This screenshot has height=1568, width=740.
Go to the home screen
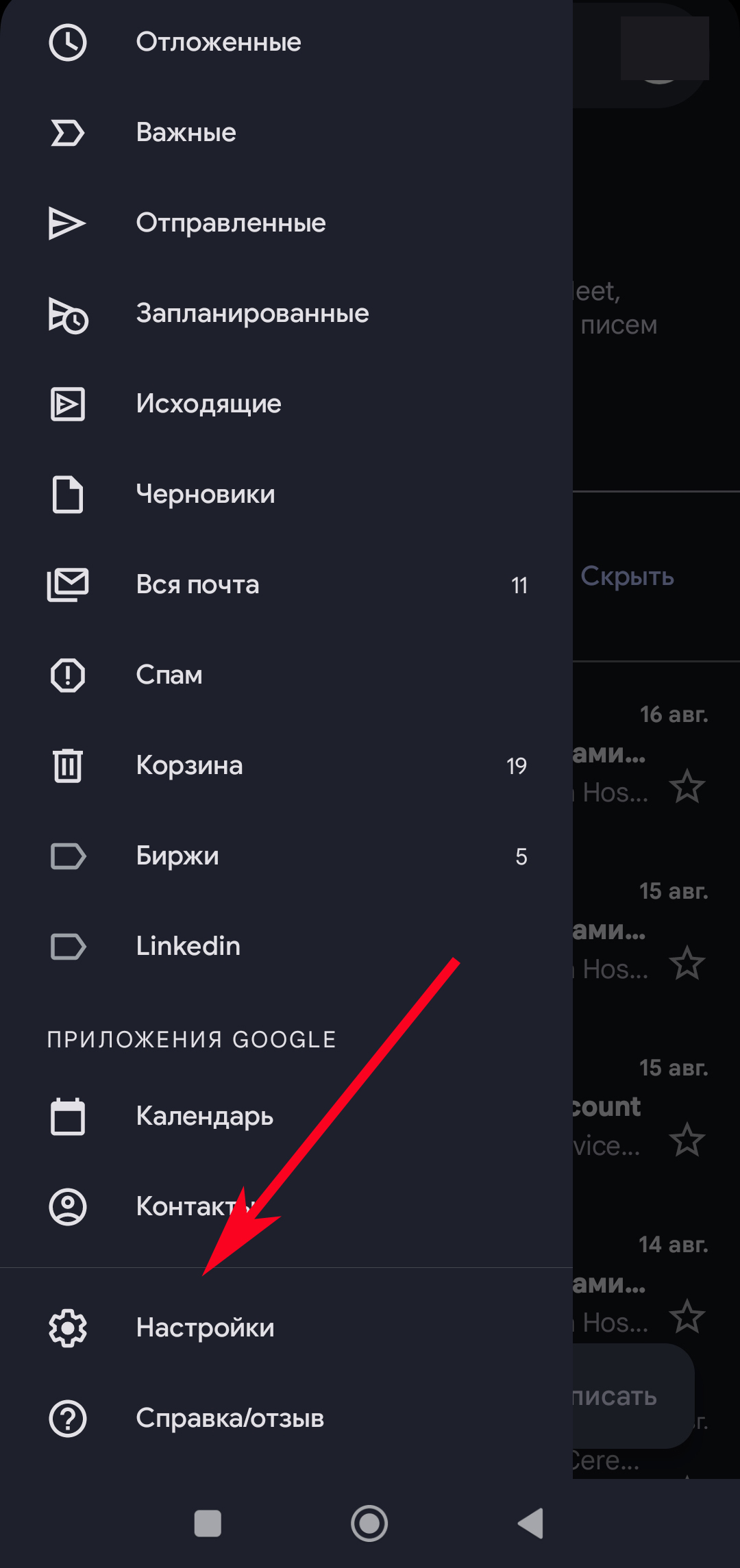coord(369,1523)
